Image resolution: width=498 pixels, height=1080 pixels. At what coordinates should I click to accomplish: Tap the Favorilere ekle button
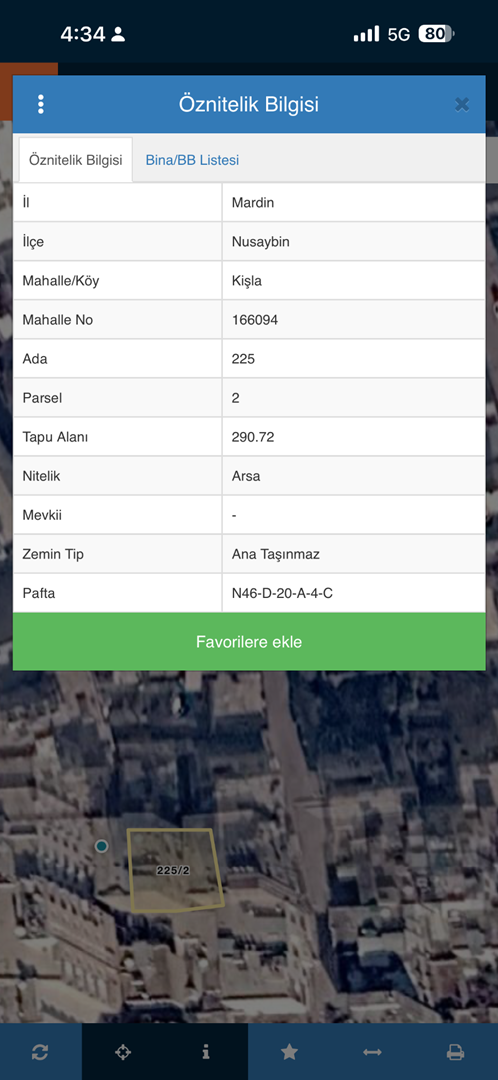(249, 642)
